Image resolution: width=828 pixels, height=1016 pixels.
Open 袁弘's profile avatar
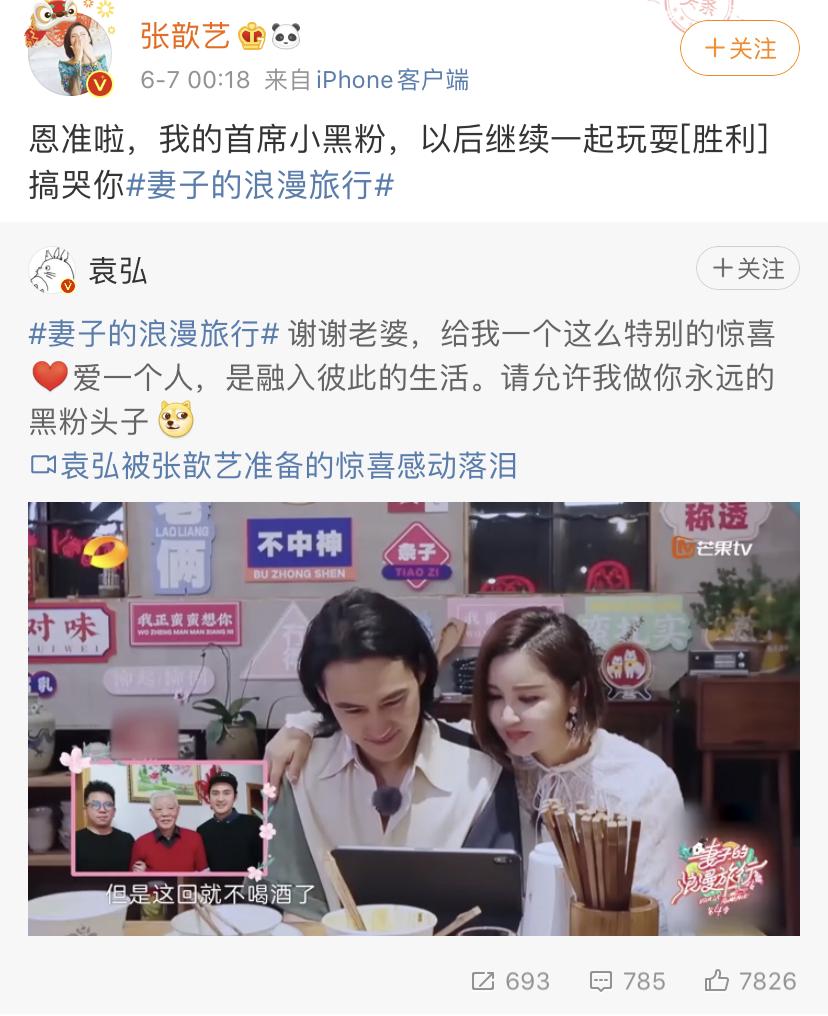[52, 271]
